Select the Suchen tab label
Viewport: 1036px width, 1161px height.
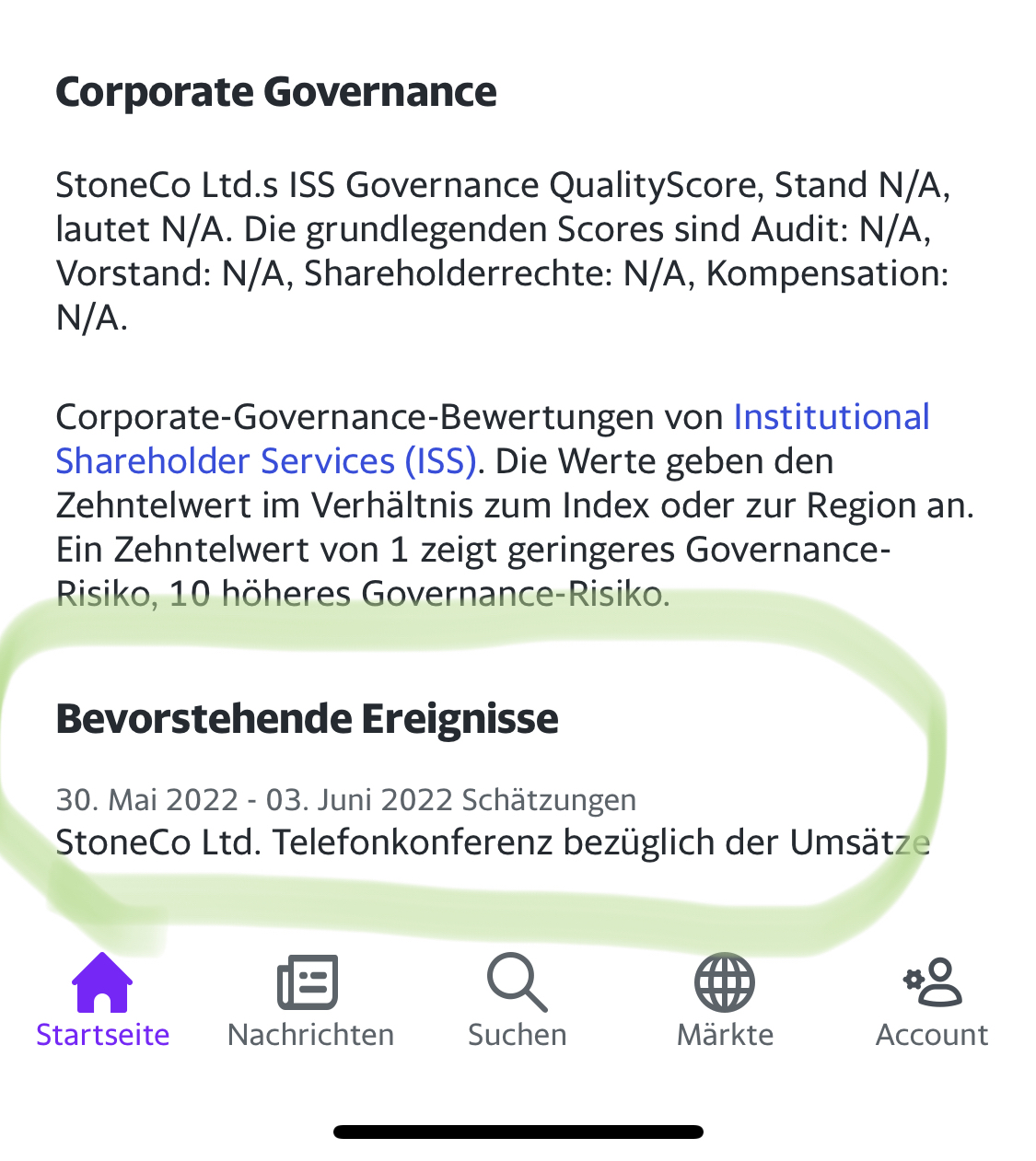click(517, 1035)
